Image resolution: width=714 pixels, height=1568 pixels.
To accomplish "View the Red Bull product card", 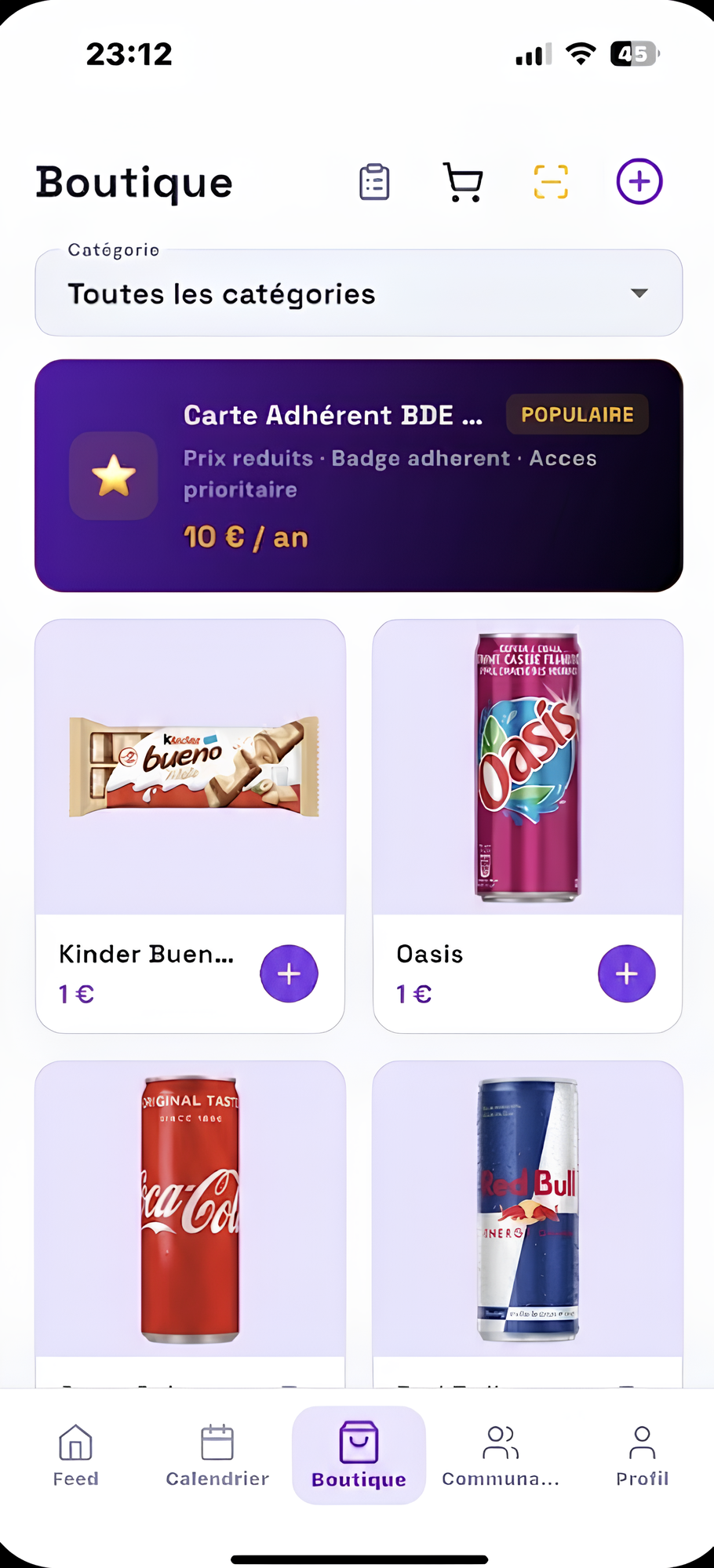I will 527,1210.
